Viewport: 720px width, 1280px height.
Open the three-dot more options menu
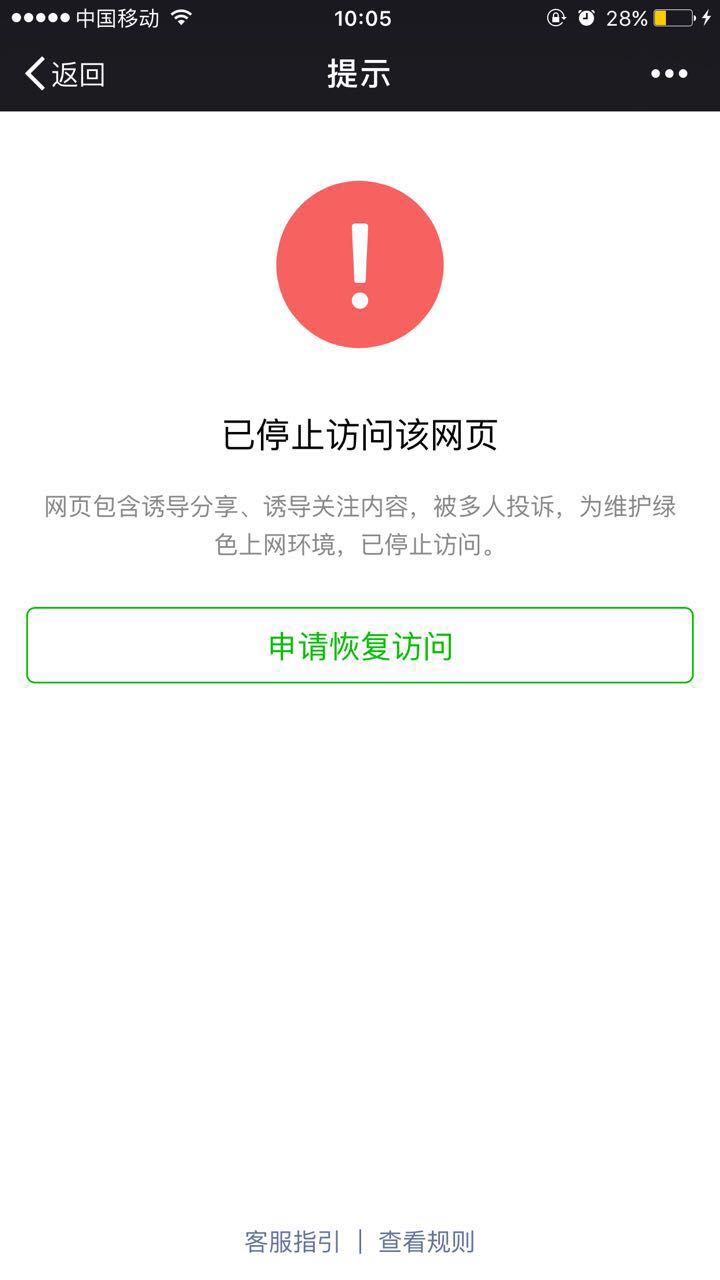pos(668,73)
